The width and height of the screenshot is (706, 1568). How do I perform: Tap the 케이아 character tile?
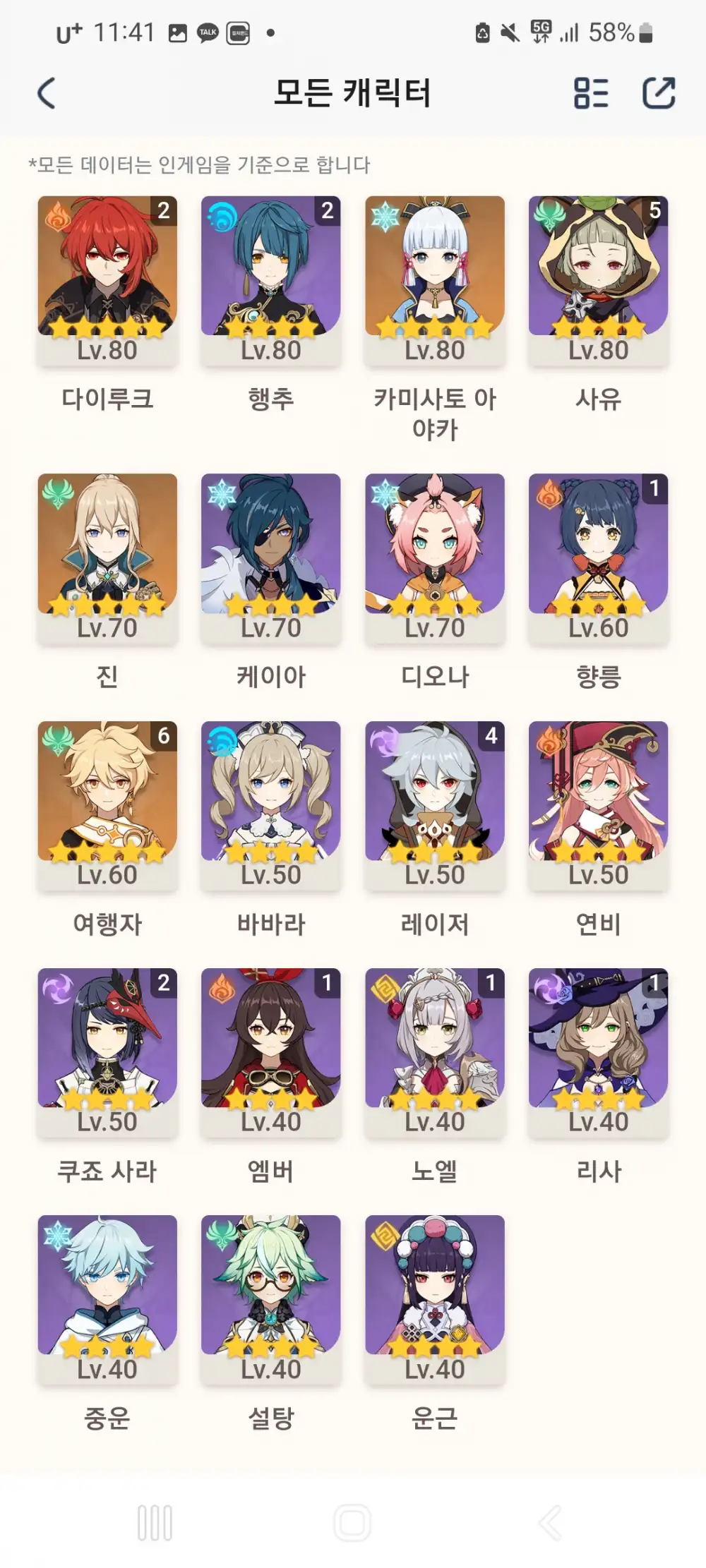click(271, 557)
